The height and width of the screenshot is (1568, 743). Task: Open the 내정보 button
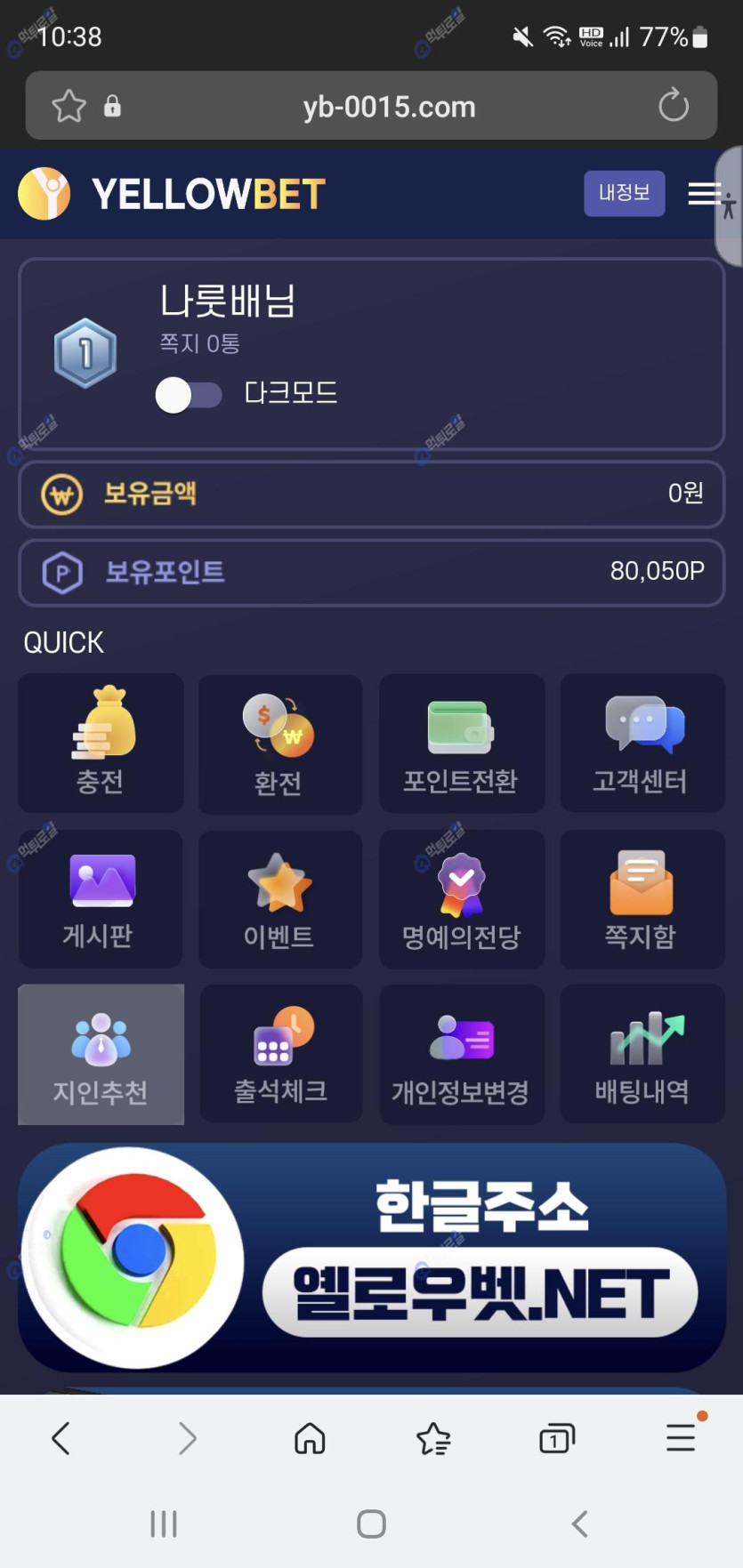pos(624,193)
